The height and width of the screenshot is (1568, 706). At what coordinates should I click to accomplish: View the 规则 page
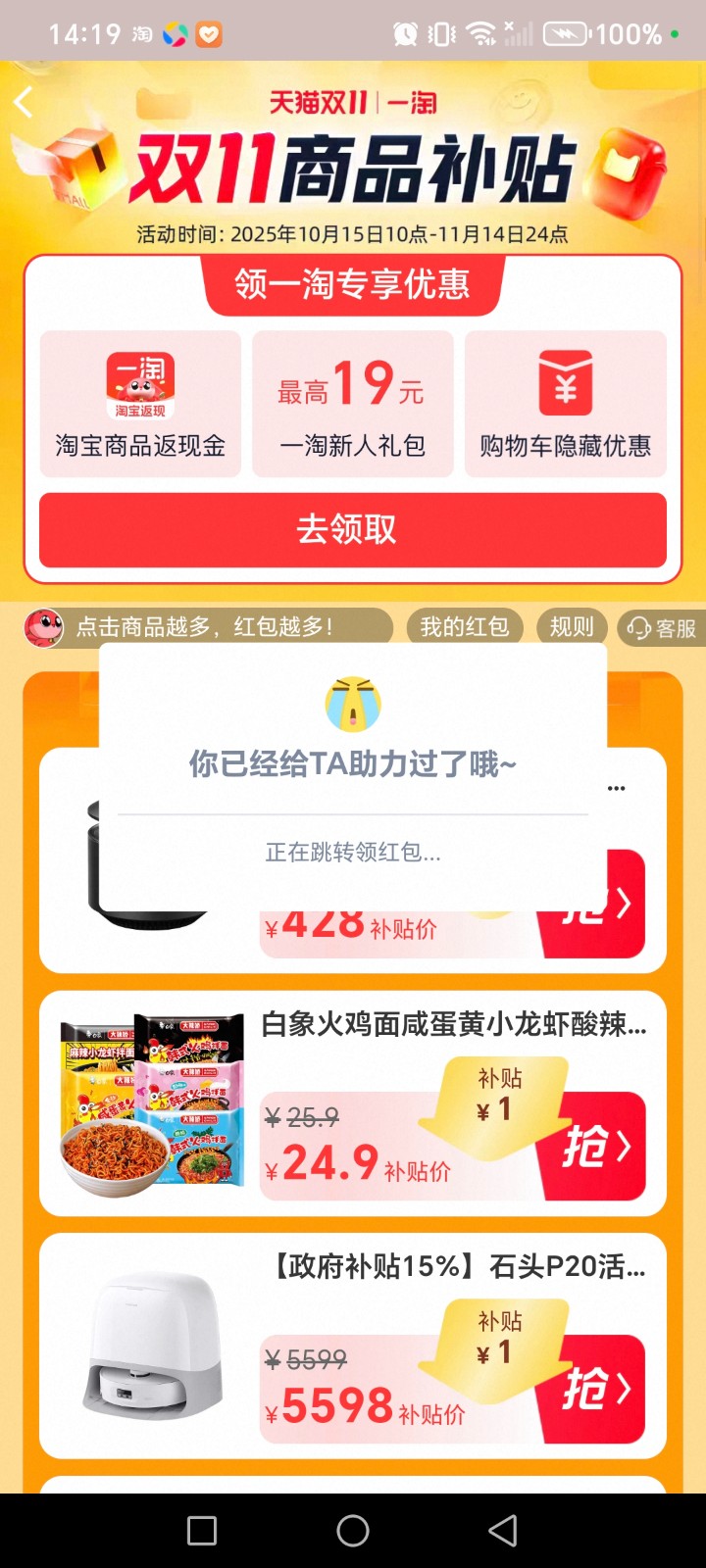[572, 627]
